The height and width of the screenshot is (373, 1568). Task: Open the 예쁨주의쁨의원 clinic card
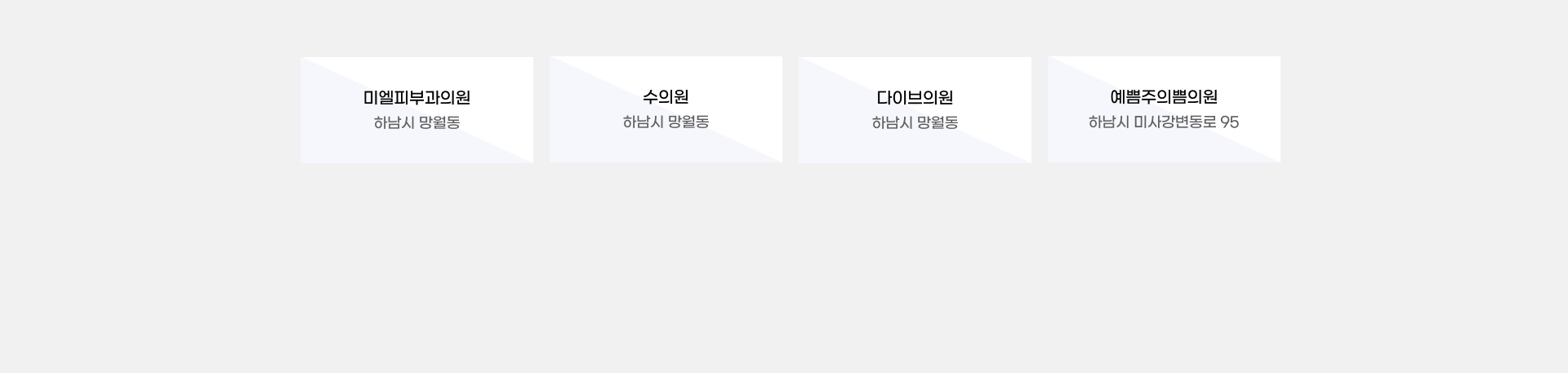click(x=1164, y=109)
